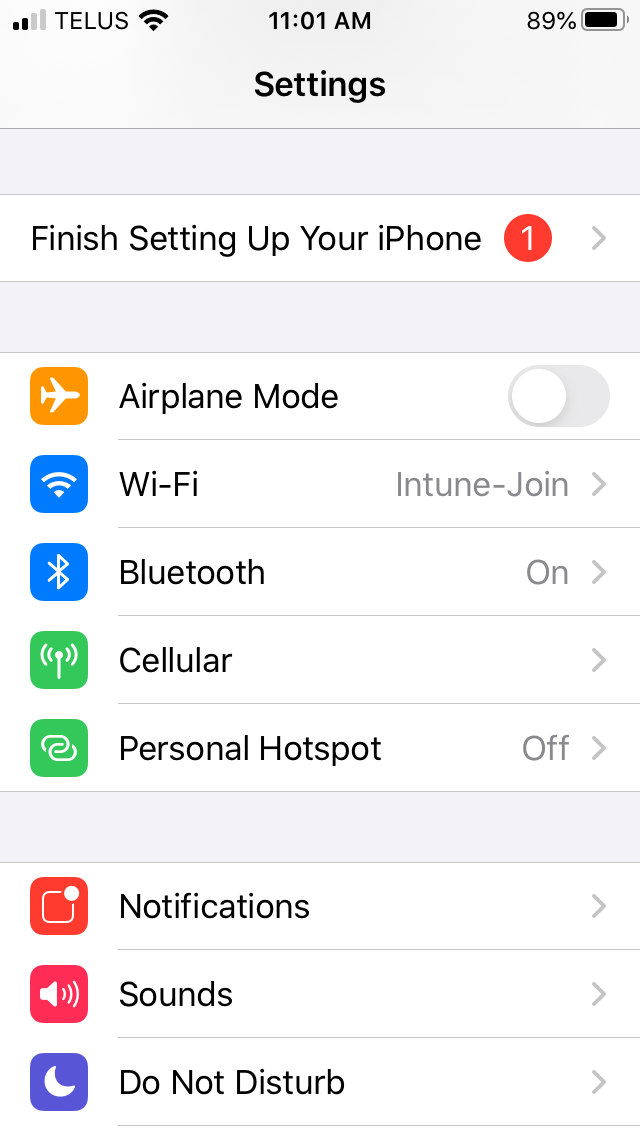Open the Bluetooth row
640x1136 pixels.
[x=320, y=572]
